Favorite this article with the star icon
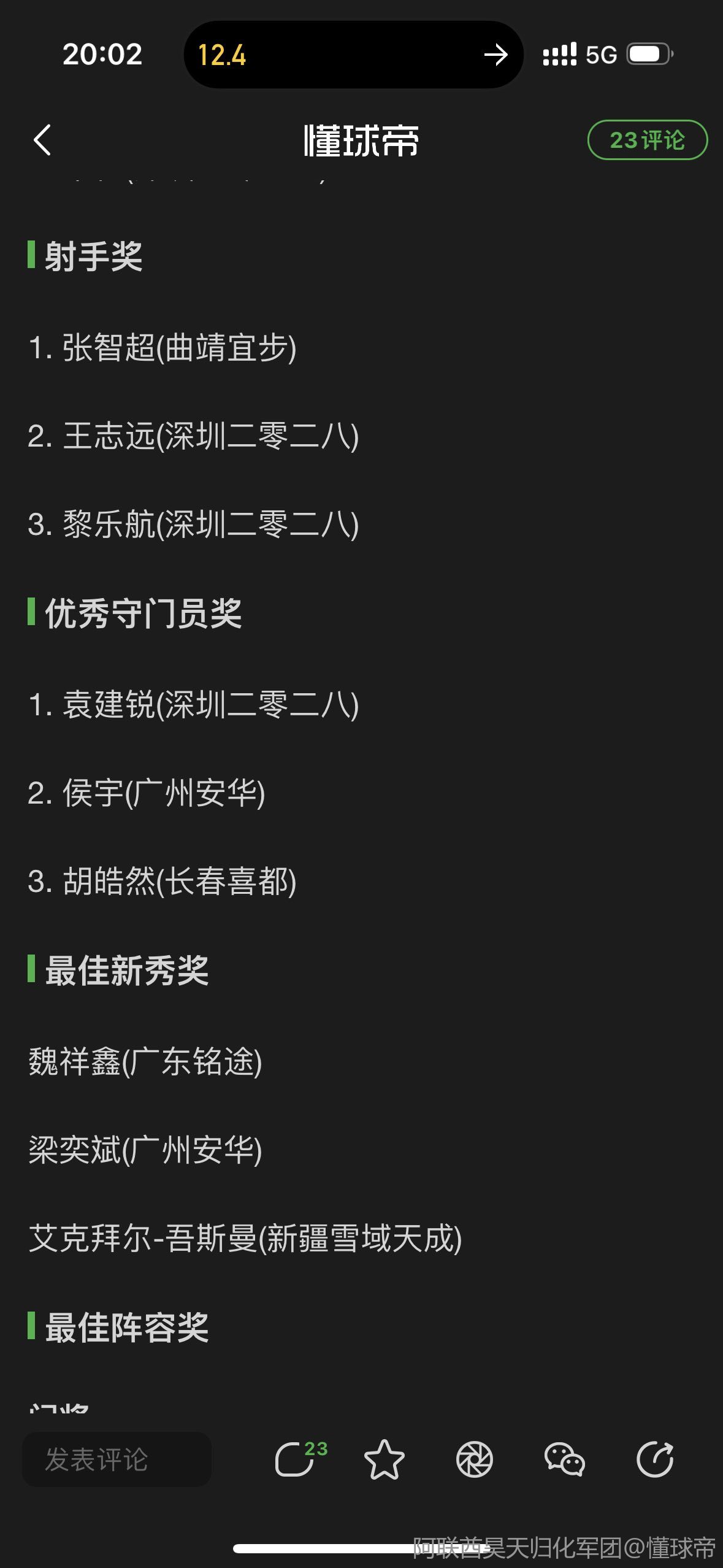This screenshot has height=1568, width=723. (384, 1459)
